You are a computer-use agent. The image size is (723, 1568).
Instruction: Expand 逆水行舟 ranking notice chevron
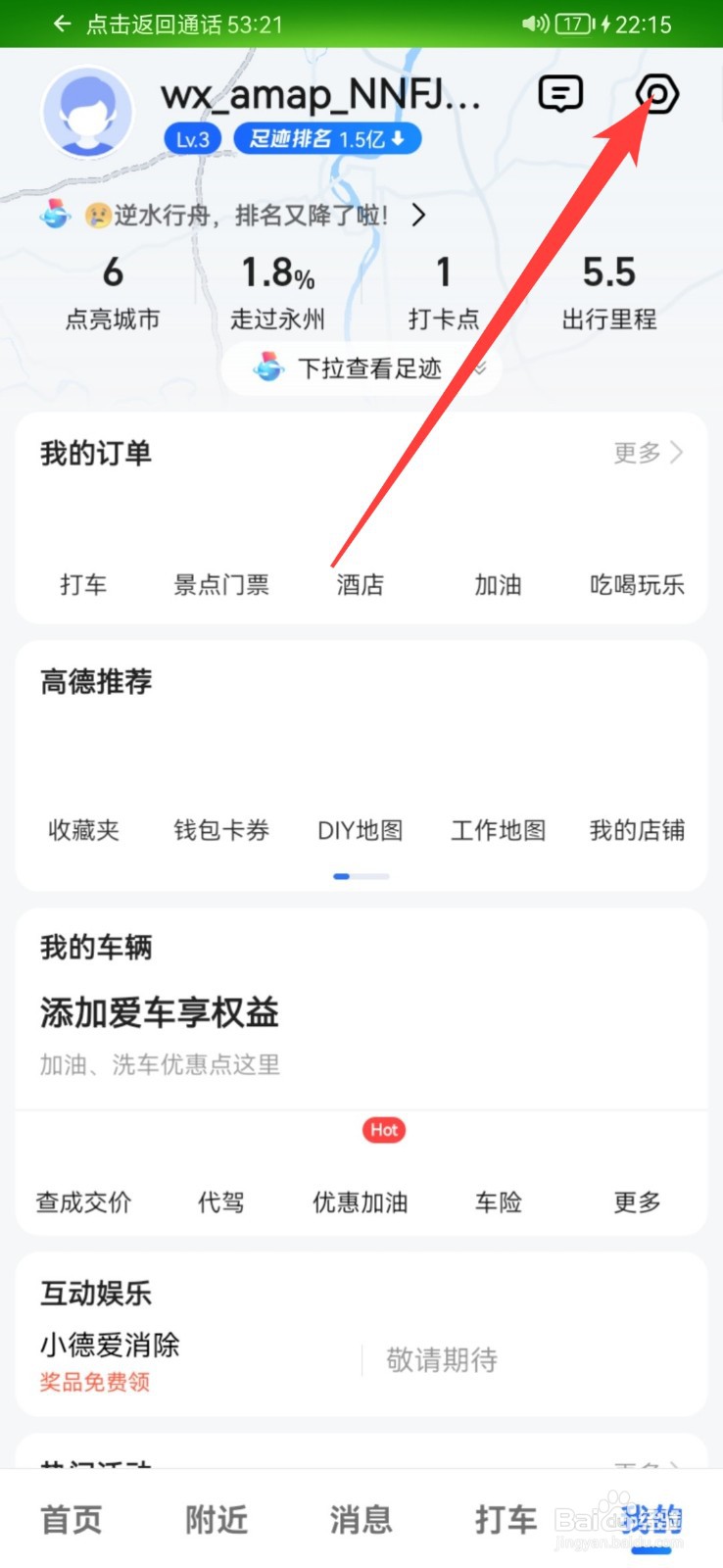(x=419, y=215)
